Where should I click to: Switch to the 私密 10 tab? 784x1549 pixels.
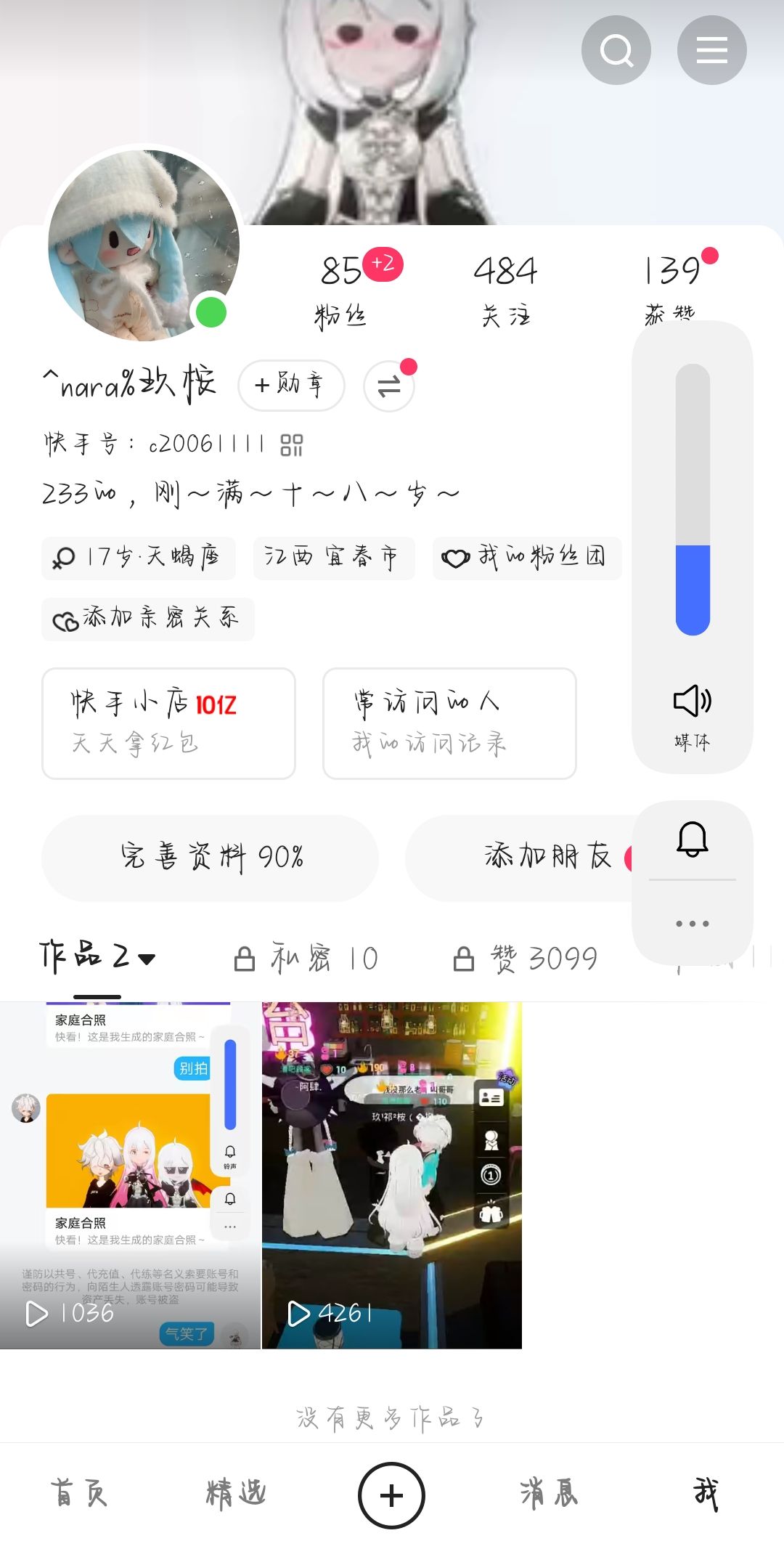pyautogui.click(x=306, y=959)
